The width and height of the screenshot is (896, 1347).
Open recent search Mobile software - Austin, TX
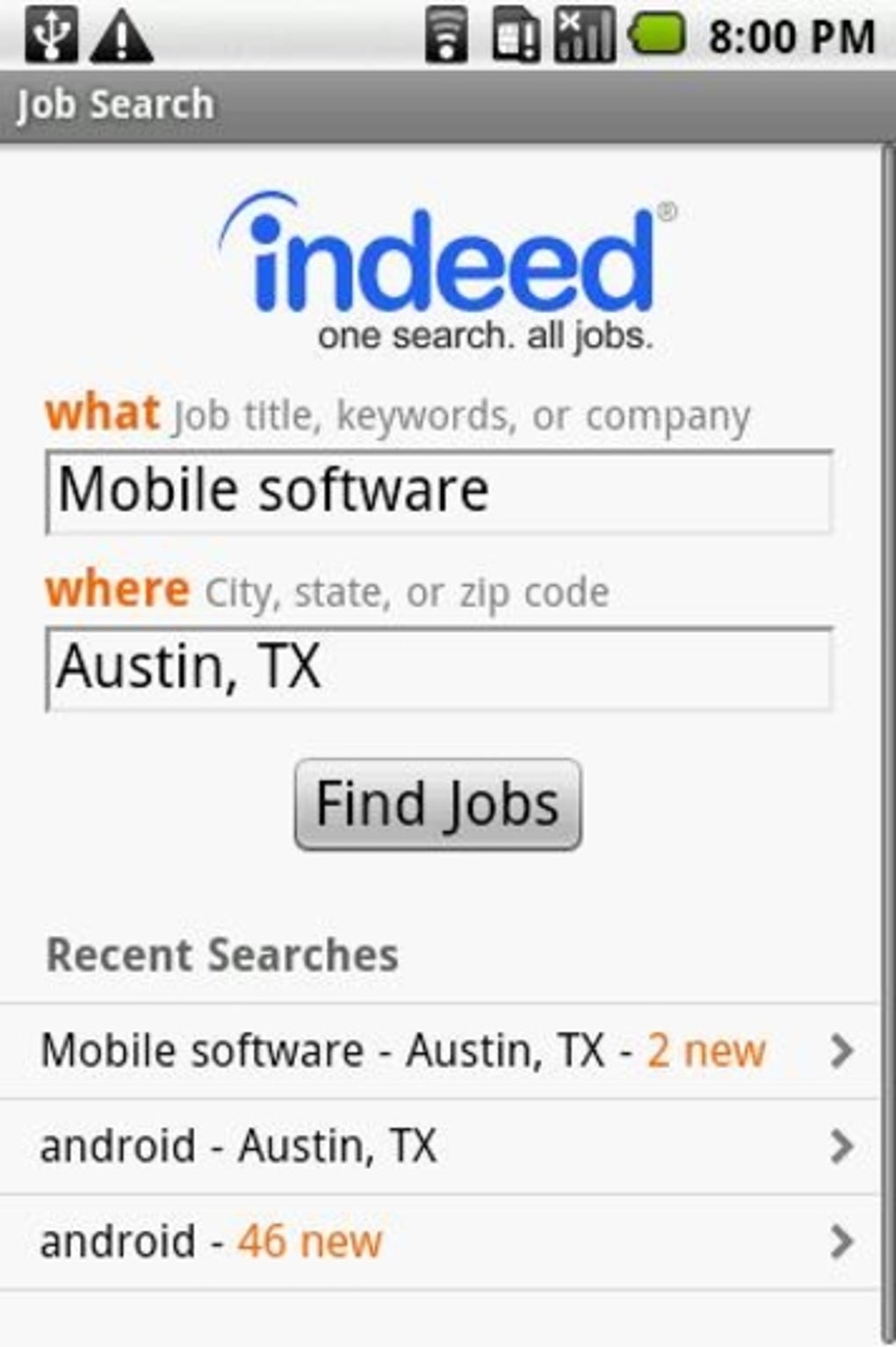pos(437,1051)
